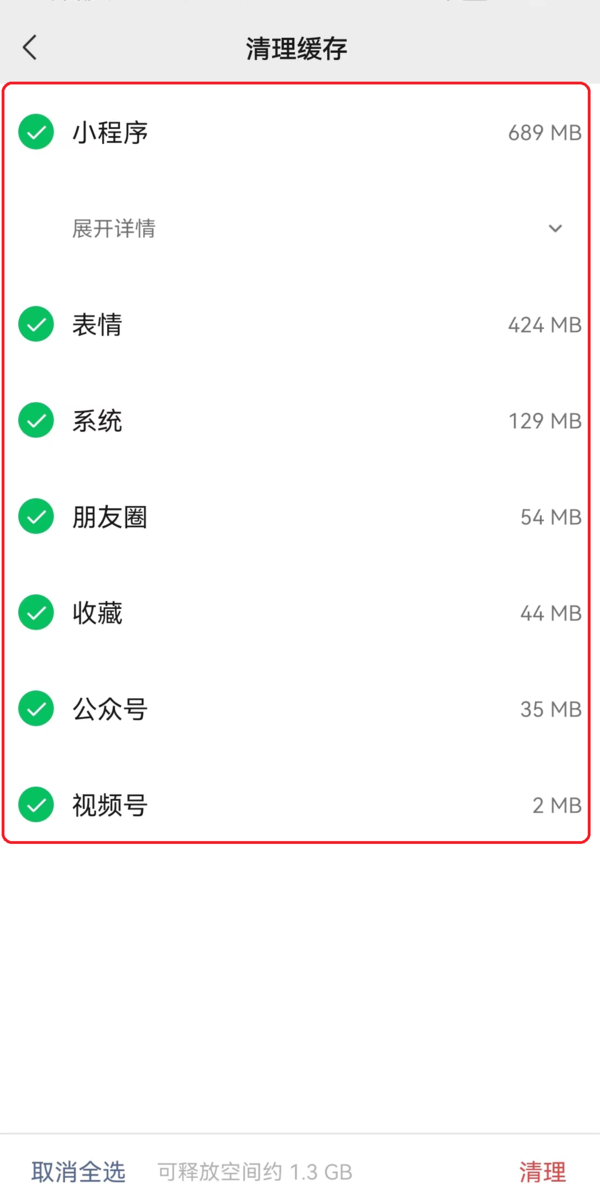Go back from 清理缓存 screen
The image size is (600, 1200).
coord(30,47)
